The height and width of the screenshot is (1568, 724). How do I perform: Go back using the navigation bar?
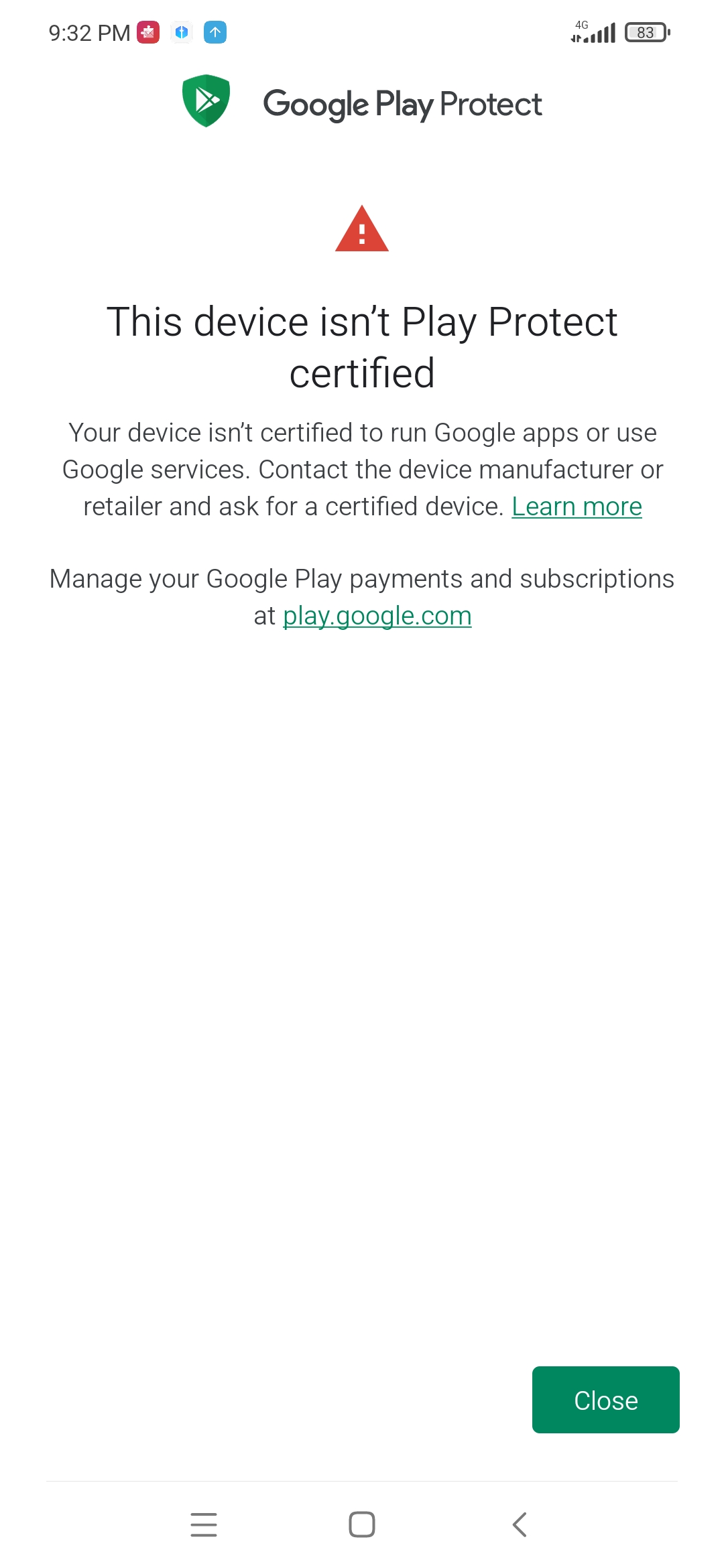coord(520,1524)
